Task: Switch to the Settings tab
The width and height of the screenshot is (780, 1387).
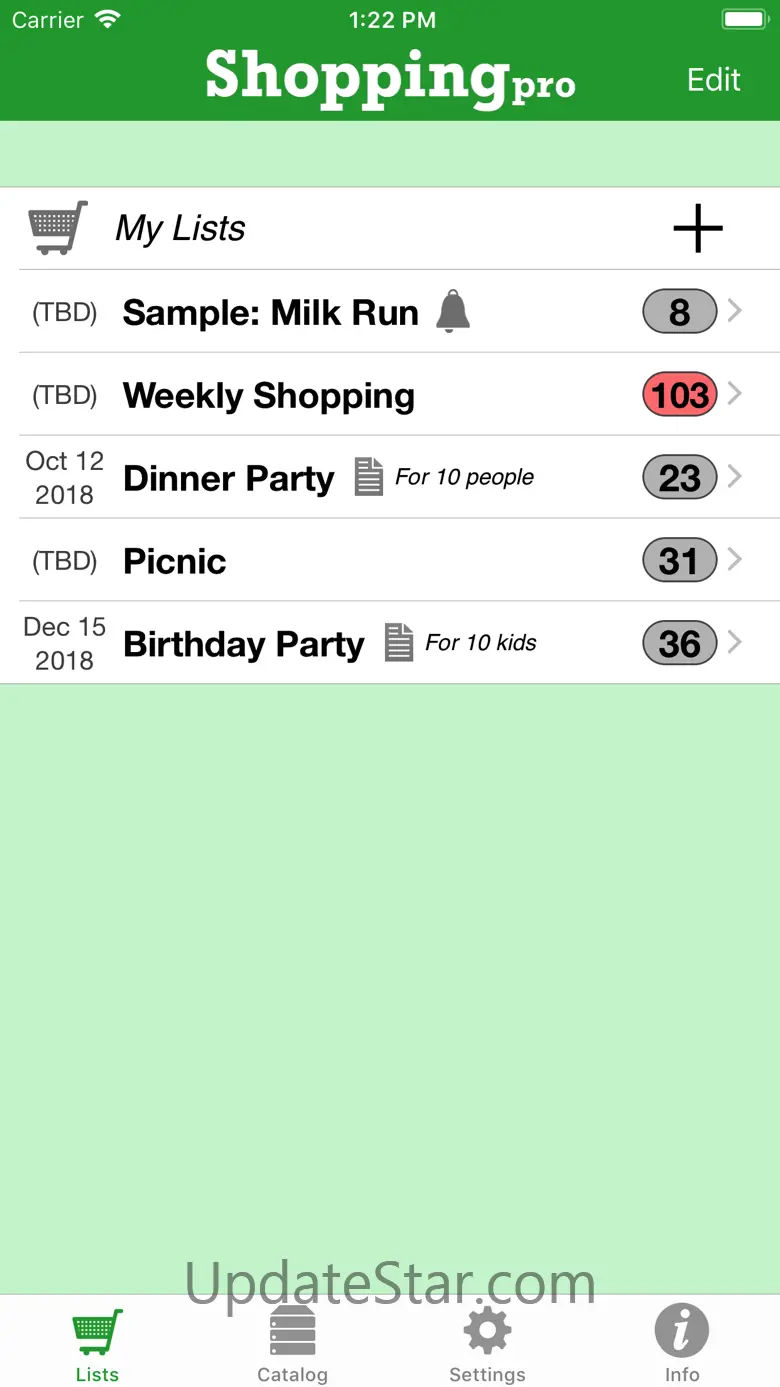Action: point(487,1343)
